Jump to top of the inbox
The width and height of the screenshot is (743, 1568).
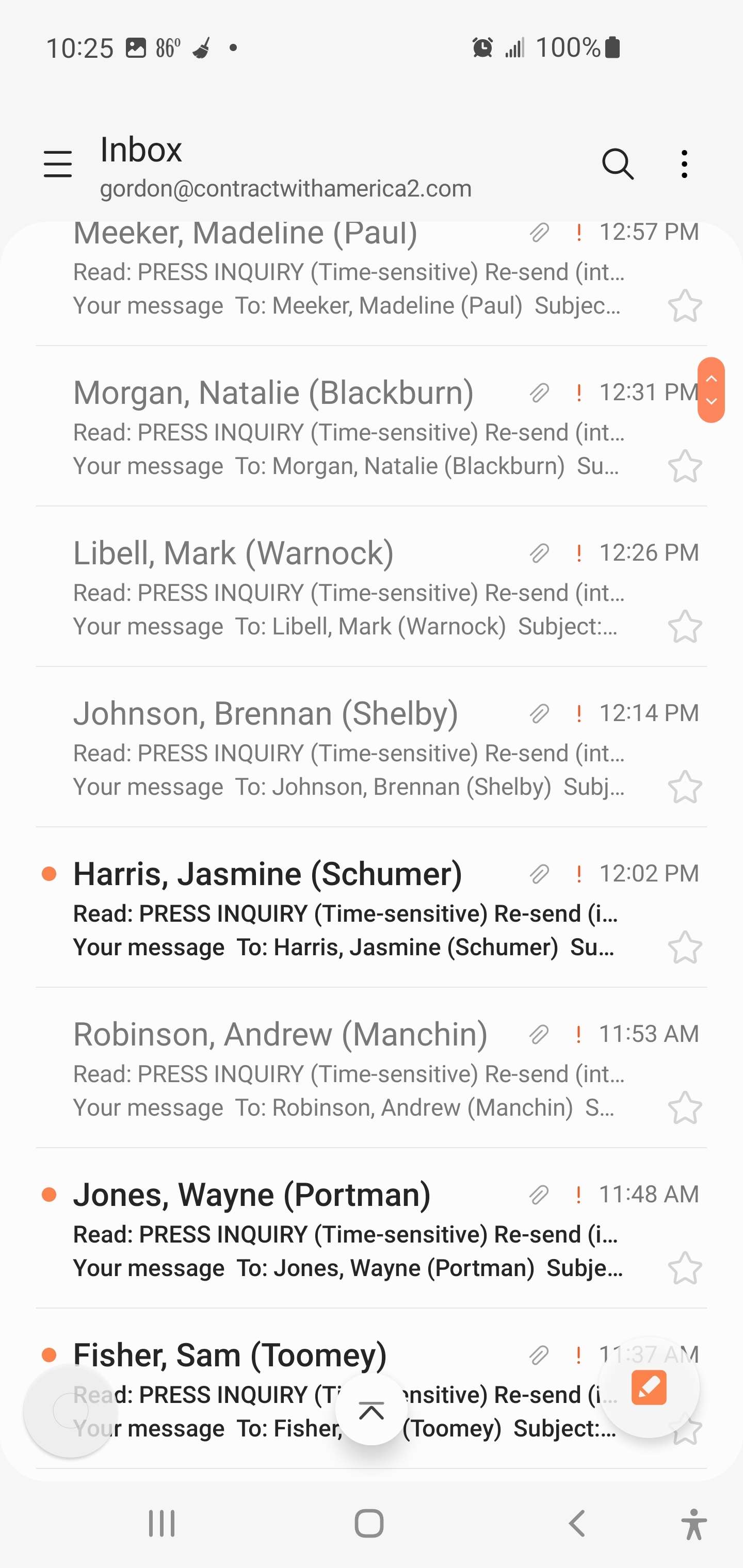[372, 1410]
